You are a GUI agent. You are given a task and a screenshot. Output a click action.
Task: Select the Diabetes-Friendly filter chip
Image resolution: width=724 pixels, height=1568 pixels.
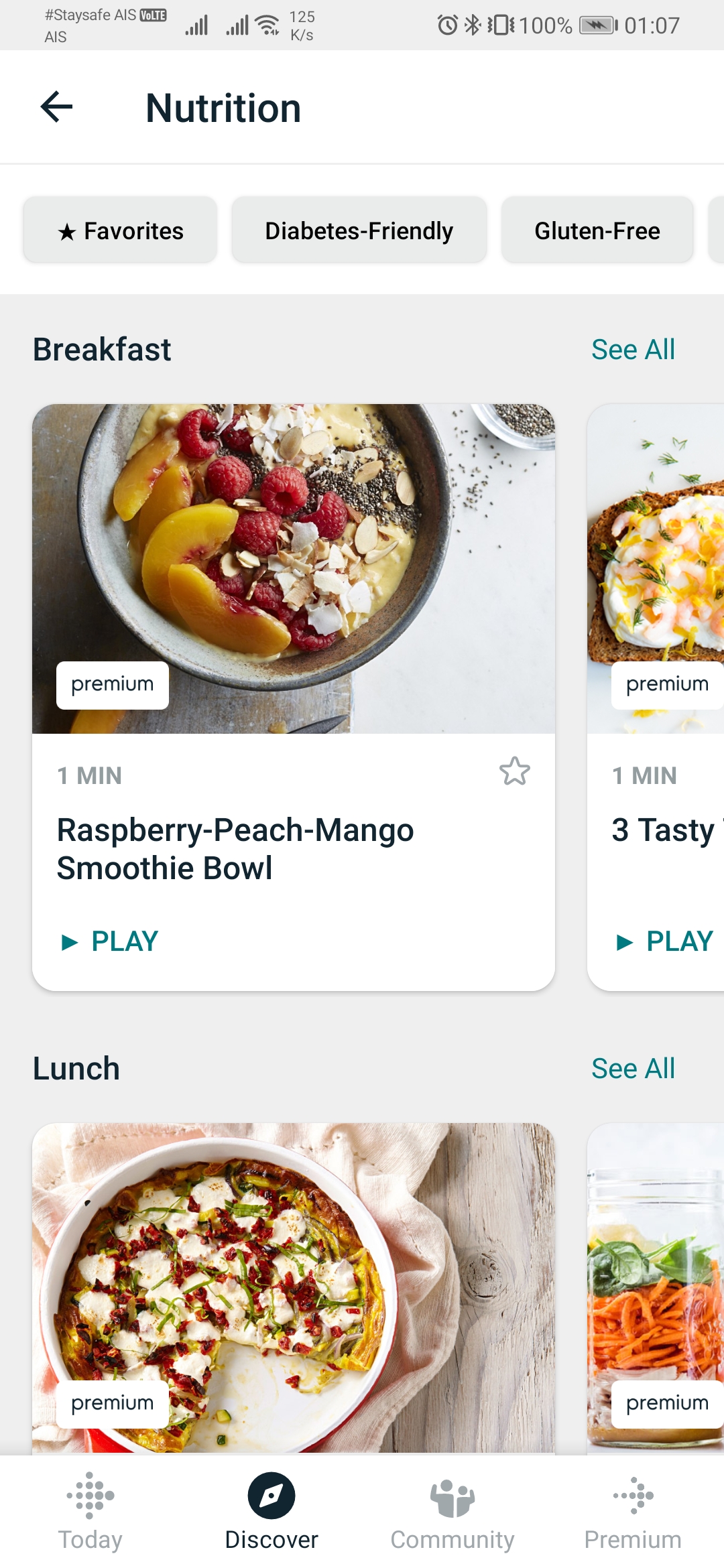(x=359, y=231)
